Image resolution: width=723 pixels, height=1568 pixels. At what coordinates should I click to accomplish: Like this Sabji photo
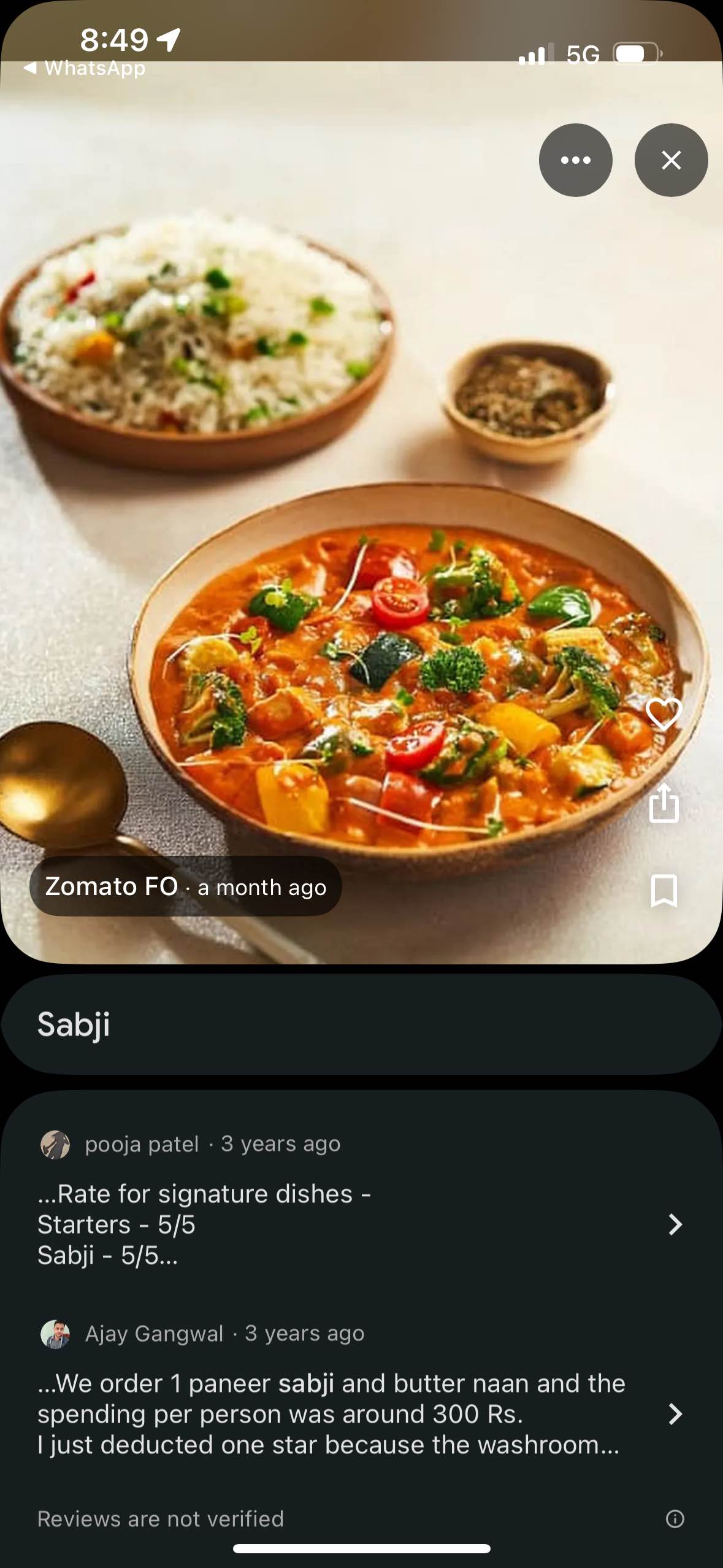point(664,713)
